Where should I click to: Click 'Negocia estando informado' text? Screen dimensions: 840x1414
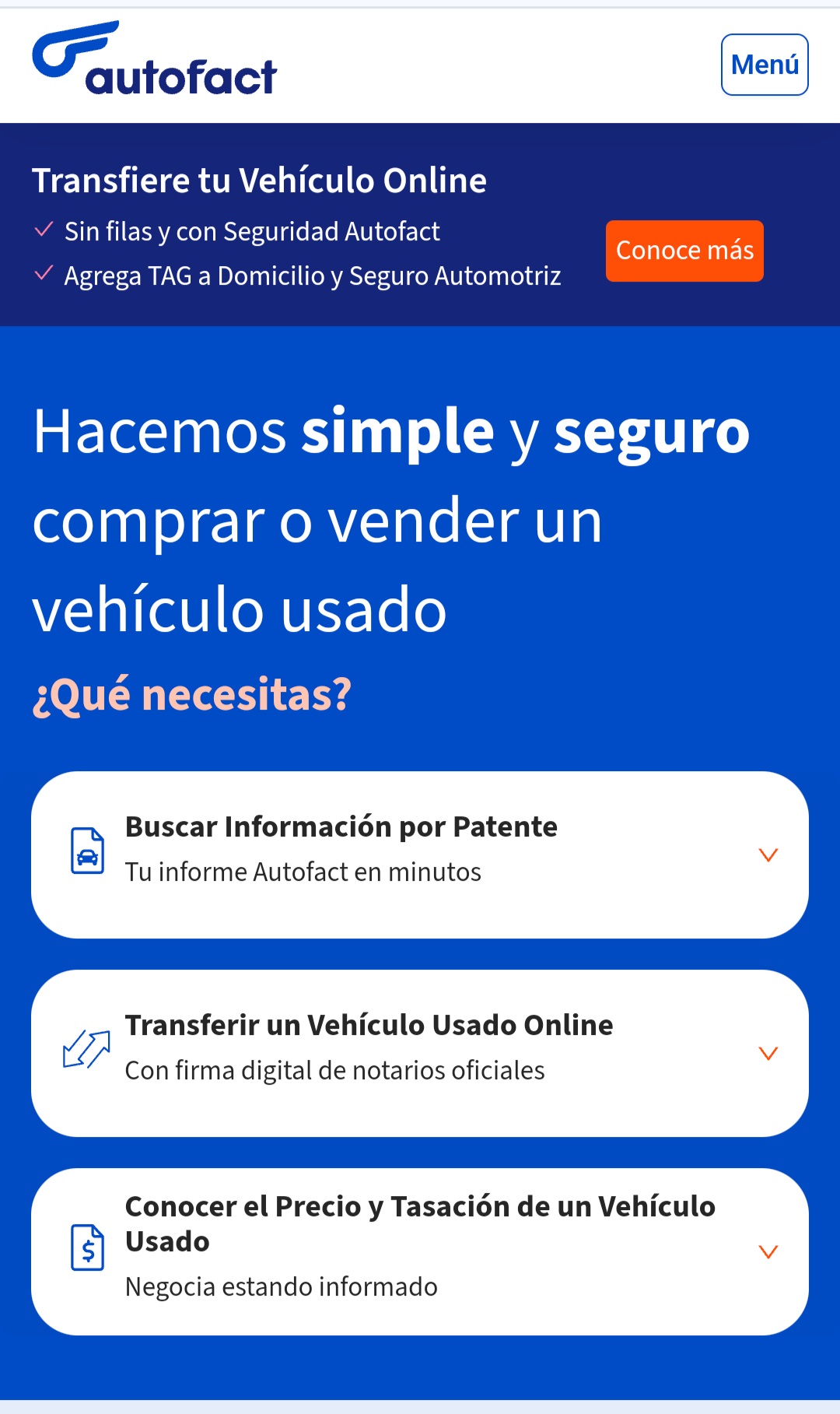pos(281,1286)
